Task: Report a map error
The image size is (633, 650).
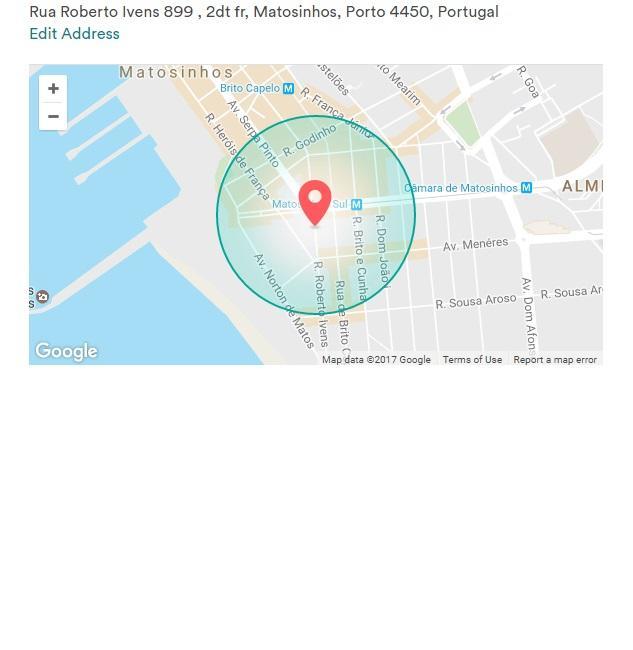Action: coord(555,360)
